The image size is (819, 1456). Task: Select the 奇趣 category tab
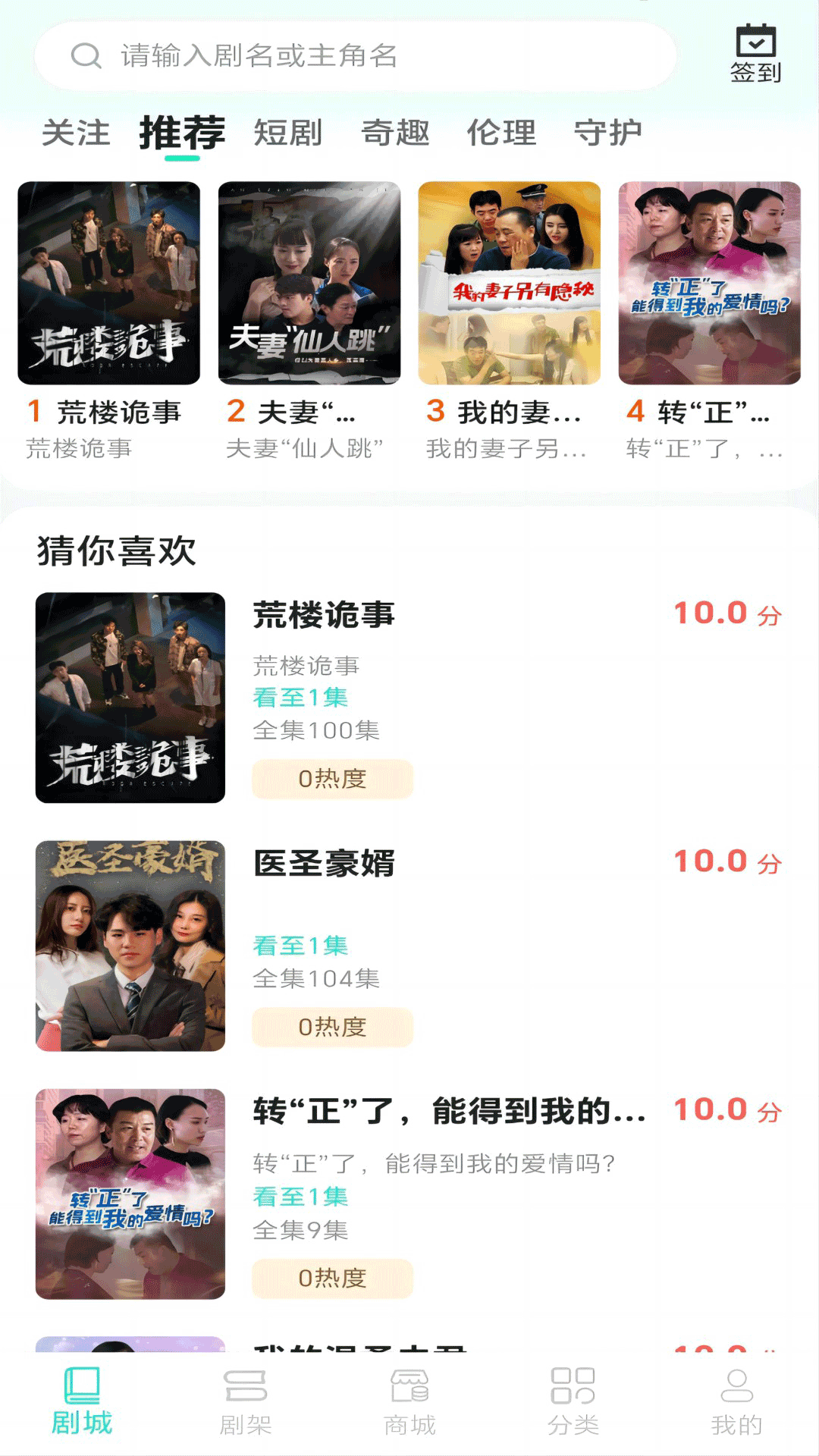pyautogui.click(x=395, y=133)
